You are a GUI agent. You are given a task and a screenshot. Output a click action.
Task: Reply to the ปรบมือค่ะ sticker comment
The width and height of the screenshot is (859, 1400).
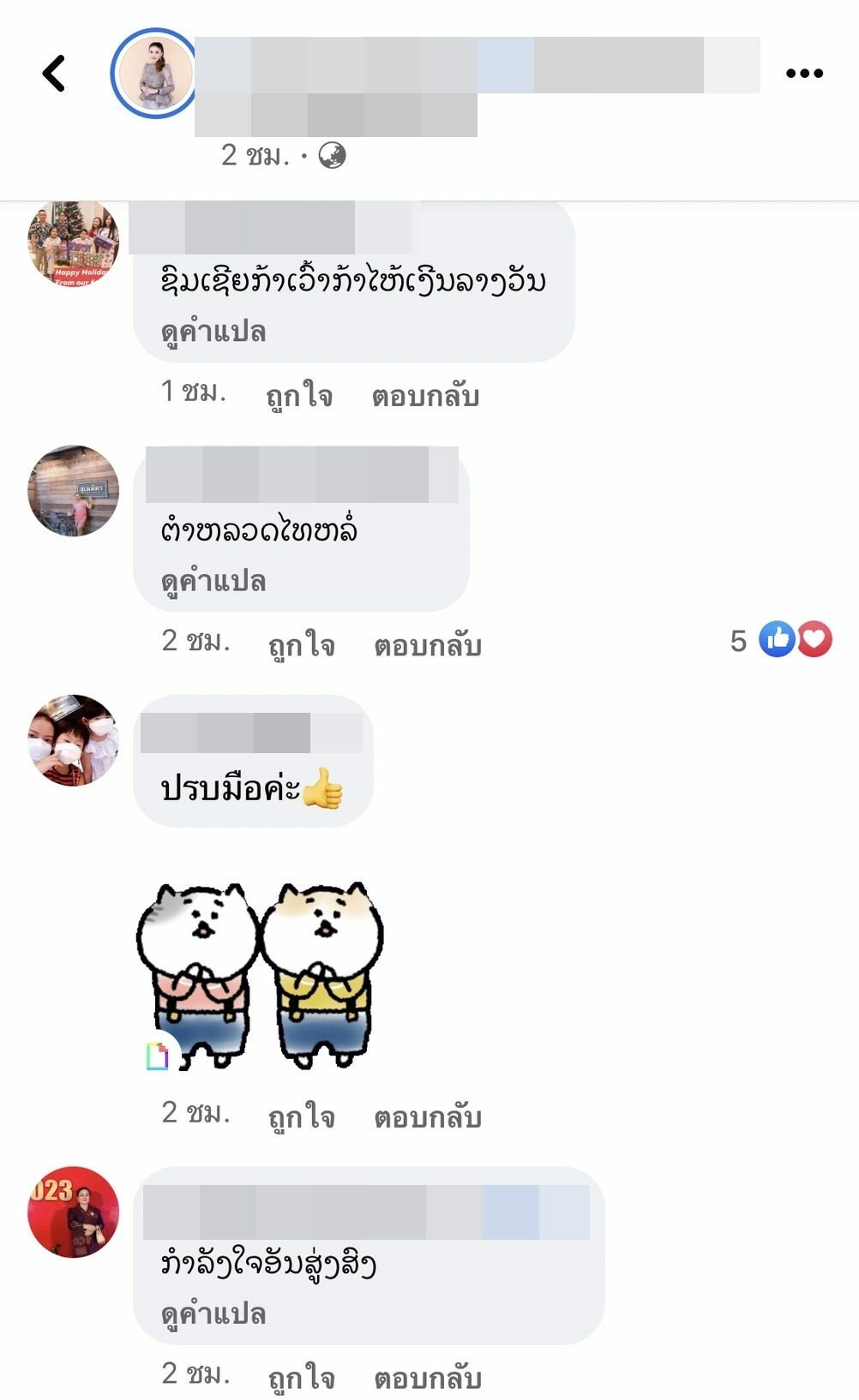427,1117
